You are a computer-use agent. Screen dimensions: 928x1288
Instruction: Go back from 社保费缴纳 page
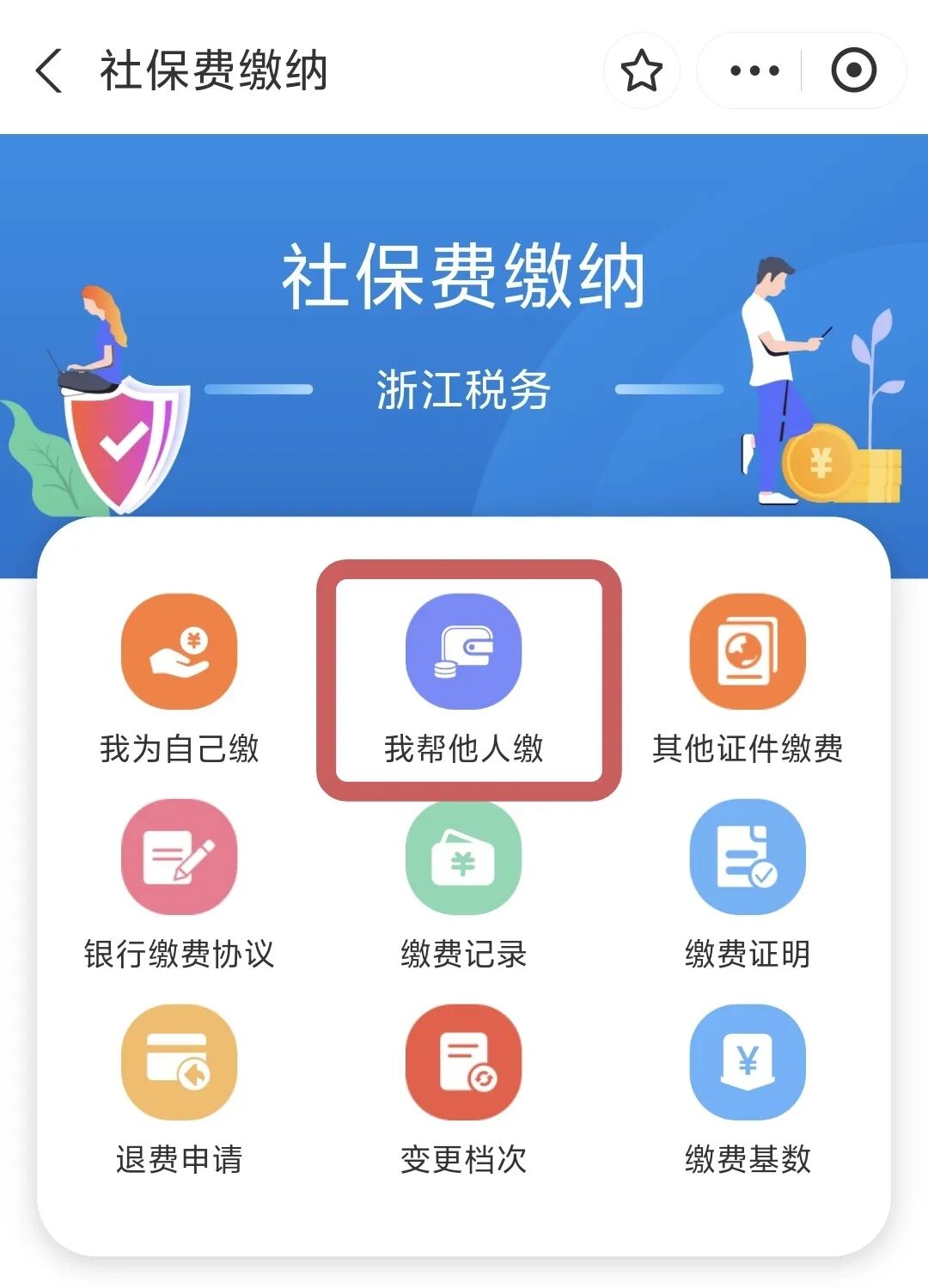[50, 70]
